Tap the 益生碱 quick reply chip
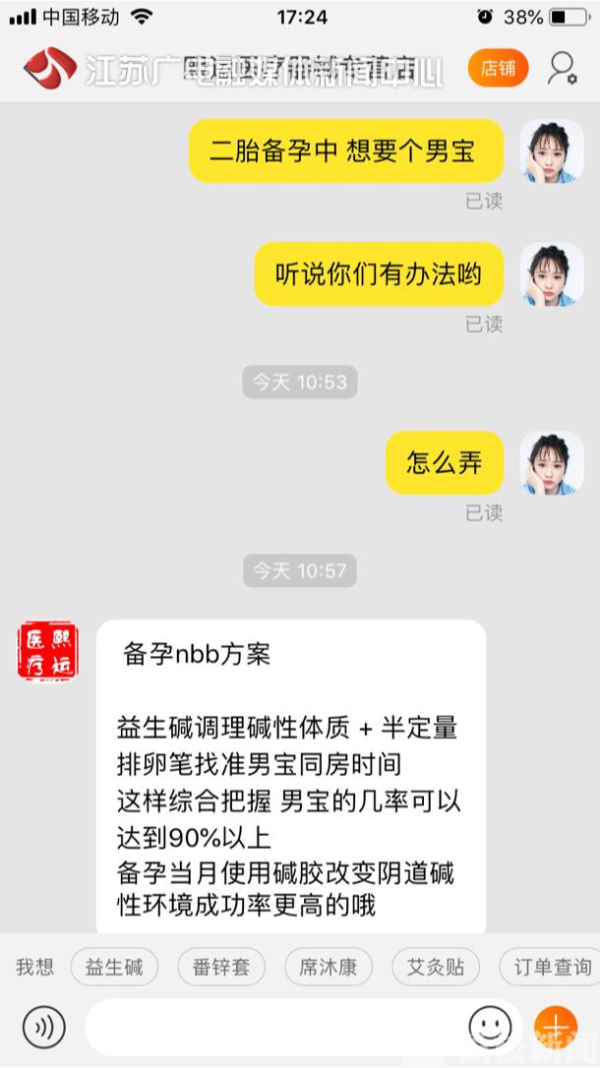The image size is (600, 1068). 114,967
